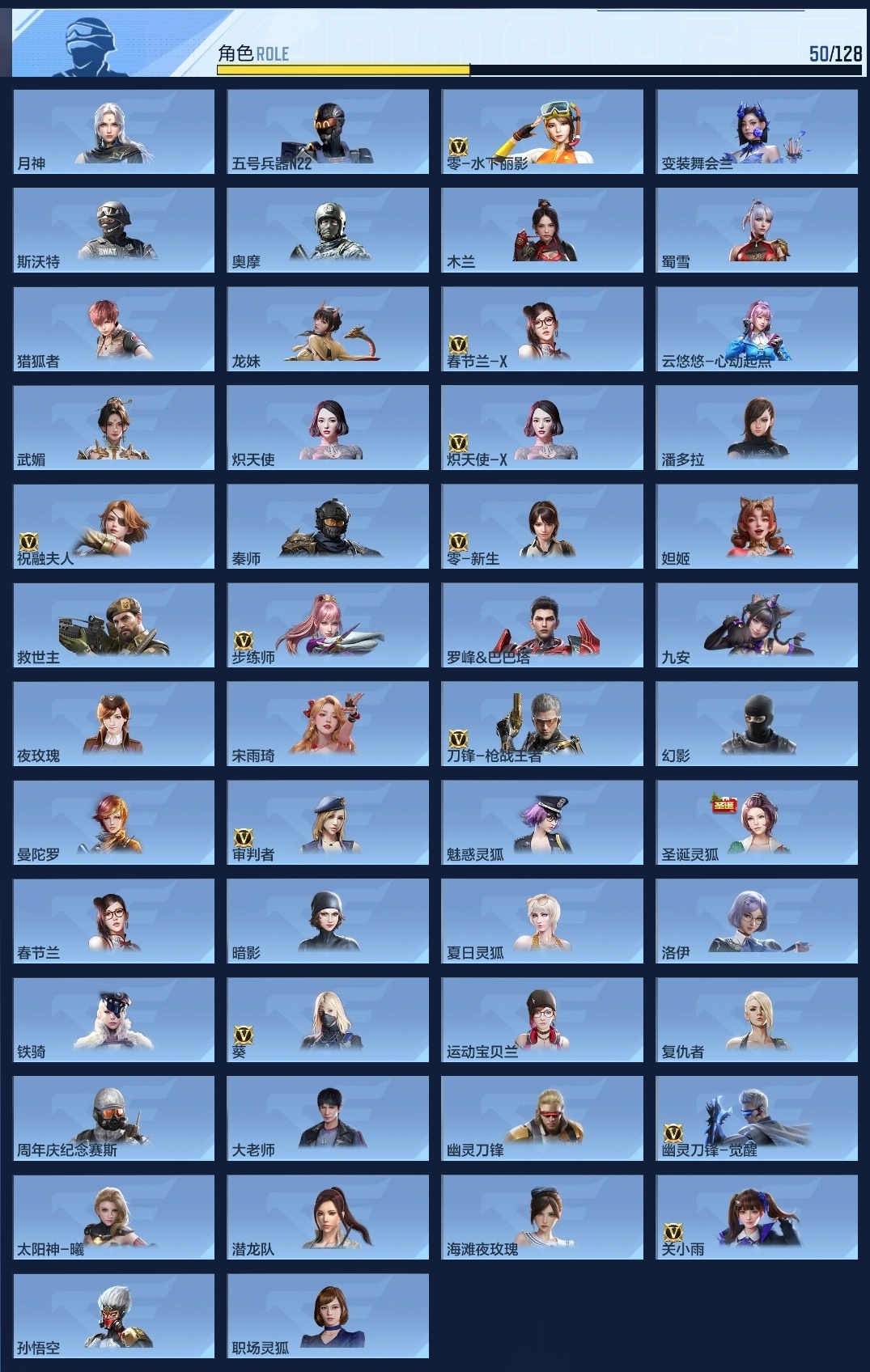View the 关小雨 character
870x1372 pixels.
point(757,1217)
